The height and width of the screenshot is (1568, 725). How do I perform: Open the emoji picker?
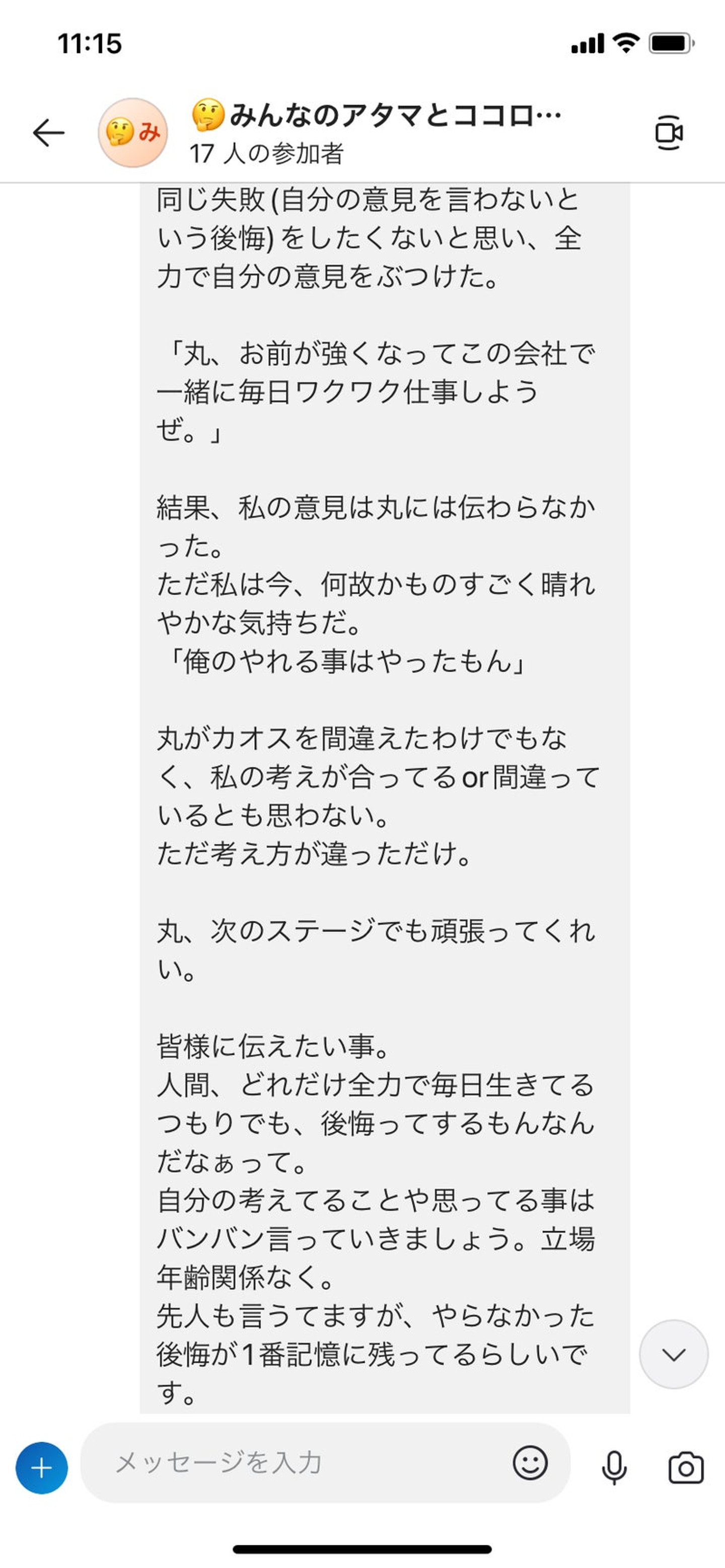click(x=530, y=1463)
